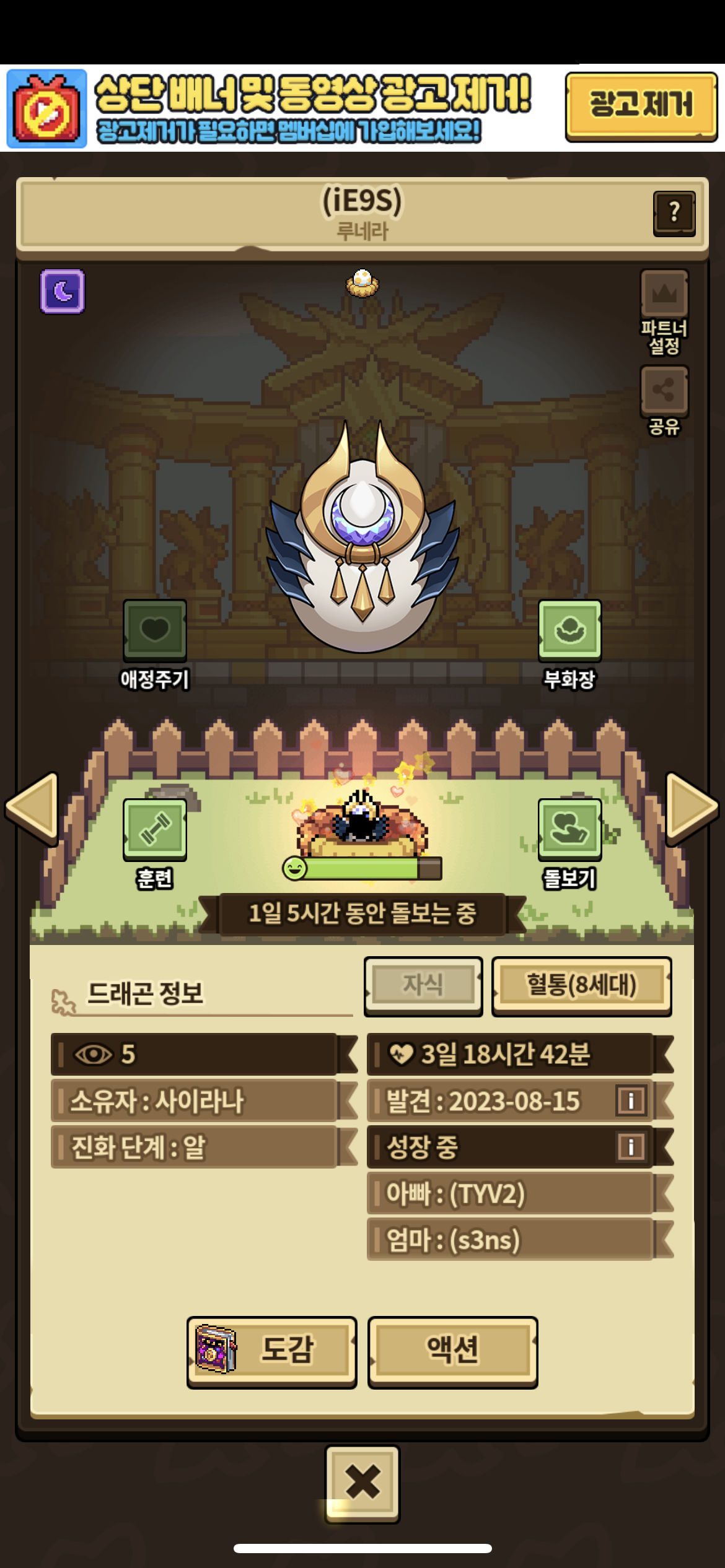Open the question mark help icon

pos(674,212)
